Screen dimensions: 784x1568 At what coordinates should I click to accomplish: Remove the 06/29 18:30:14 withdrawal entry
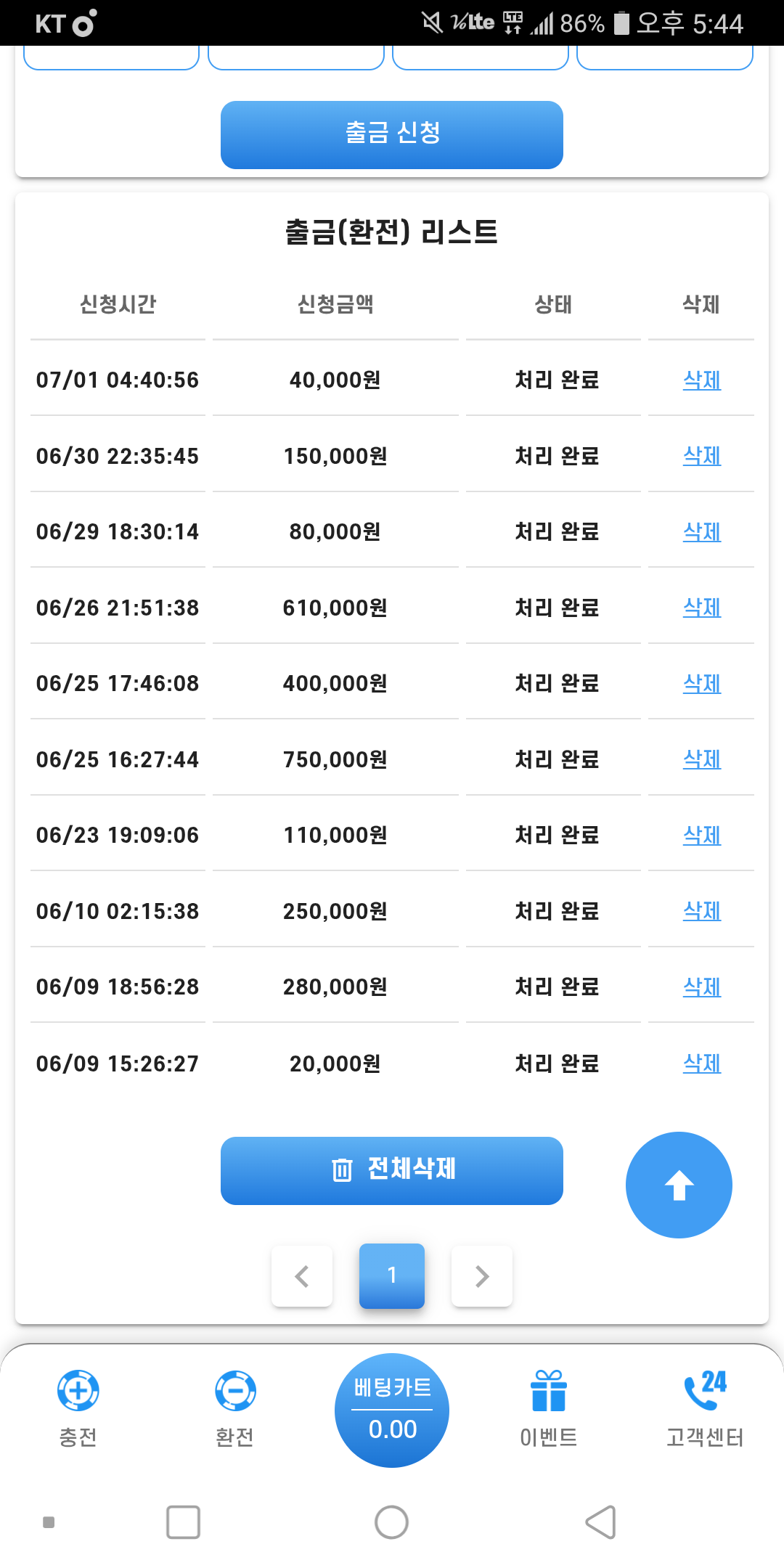701,532
